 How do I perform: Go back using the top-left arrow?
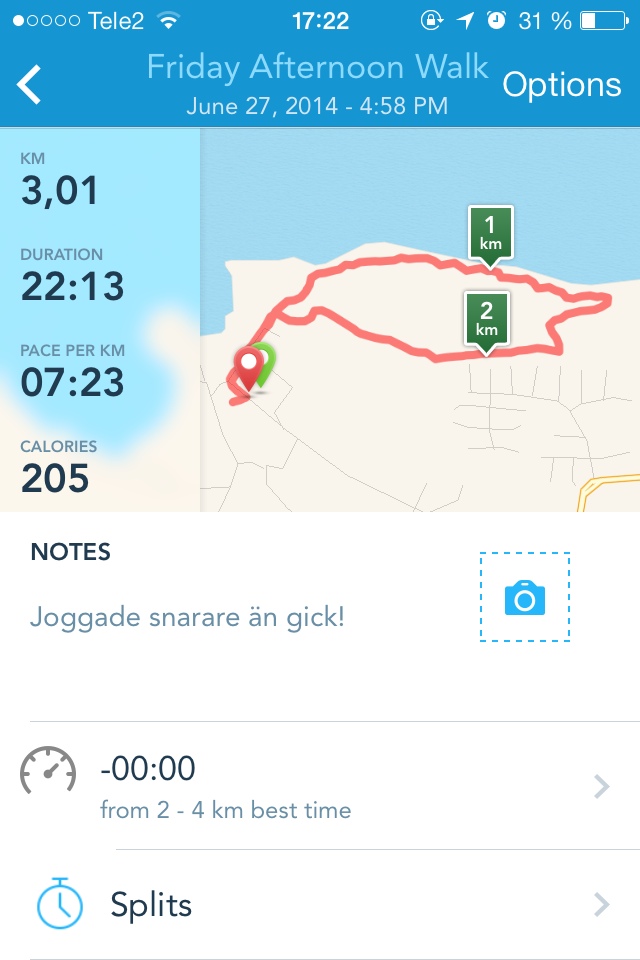click(x=30, y=86)
